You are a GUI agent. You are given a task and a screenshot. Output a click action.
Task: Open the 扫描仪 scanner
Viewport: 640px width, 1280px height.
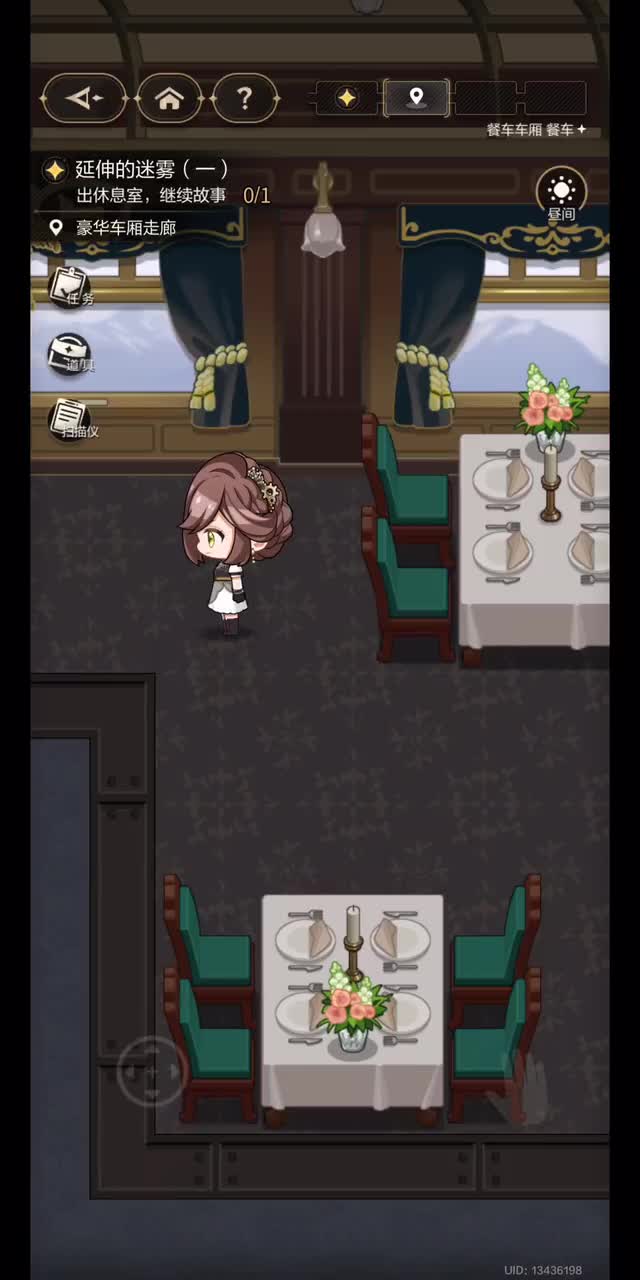coord(71,420)
